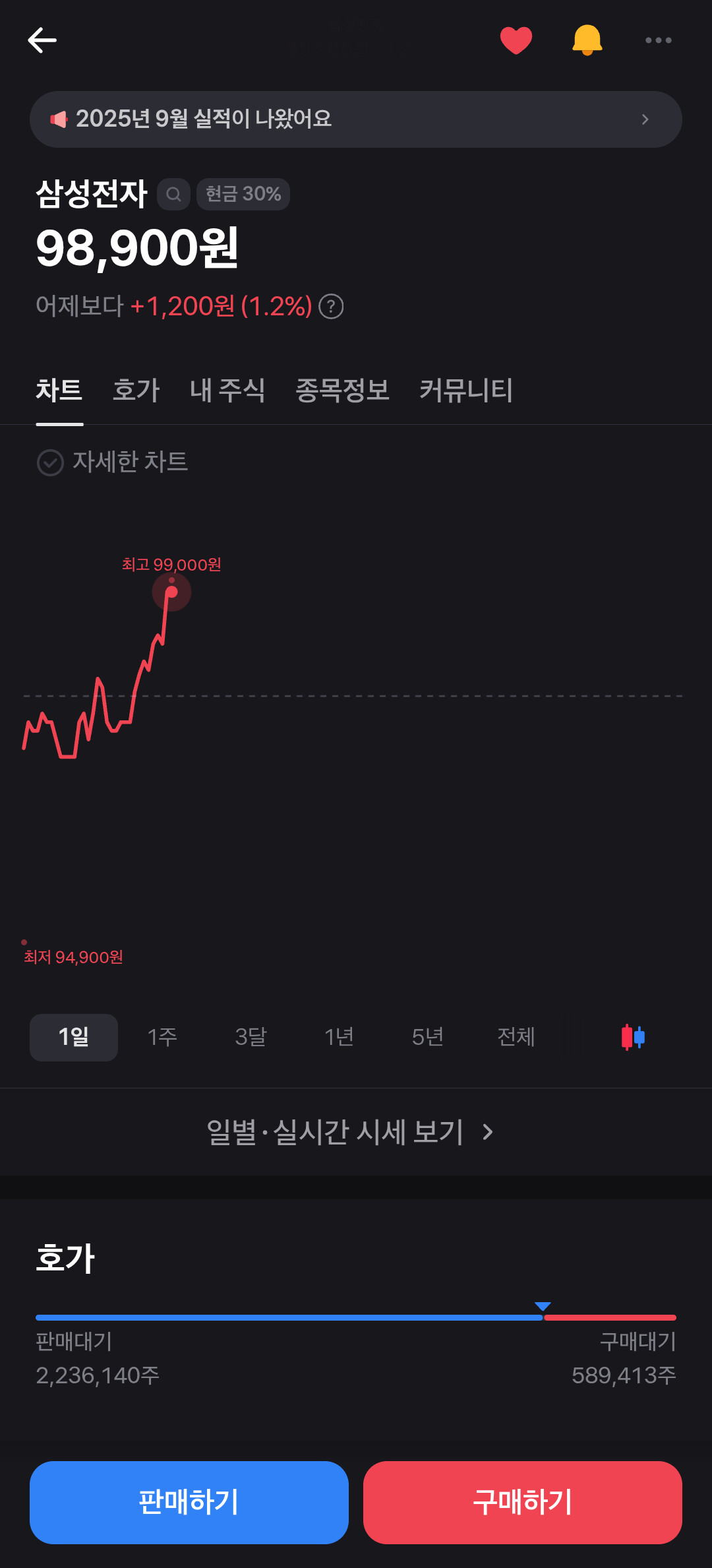Image resolution: width=712 pixels, height=1568 pixels.
Task: Open the 2025년 9월 실적 announcement banner
Action: click(356, 119)
